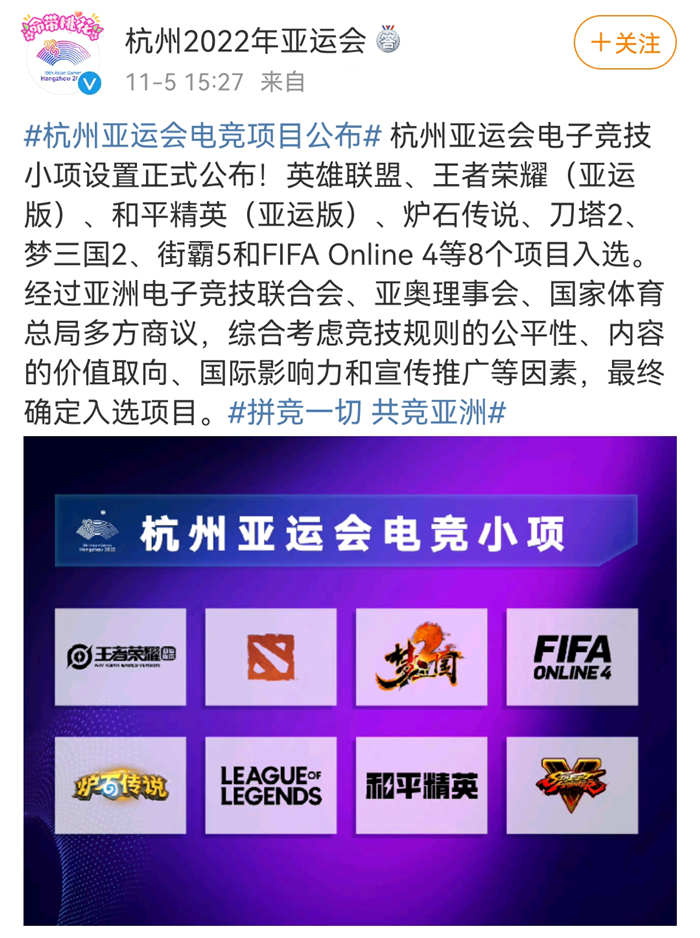700x938 pixels.
Task: Open the 杭州2022年亚运会 profile avatar
Action: [x=63, y=55]
